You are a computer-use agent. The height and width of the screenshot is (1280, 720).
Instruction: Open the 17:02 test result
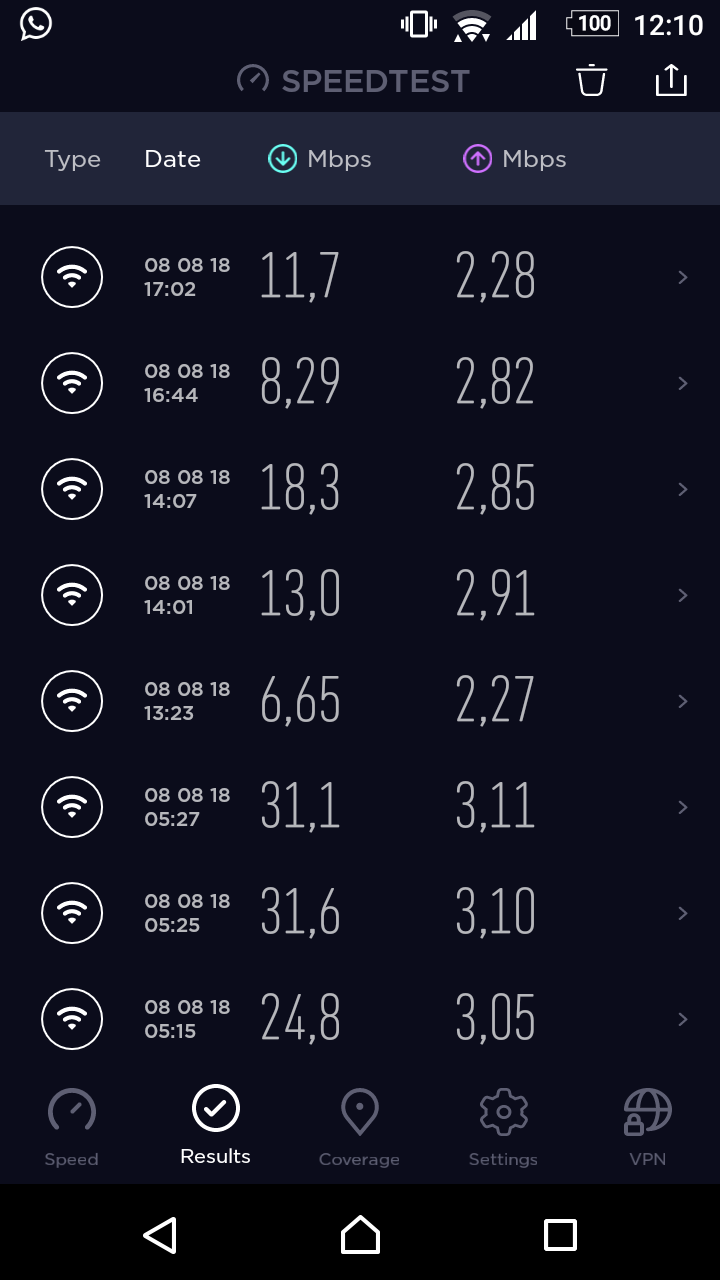[360, 277]
